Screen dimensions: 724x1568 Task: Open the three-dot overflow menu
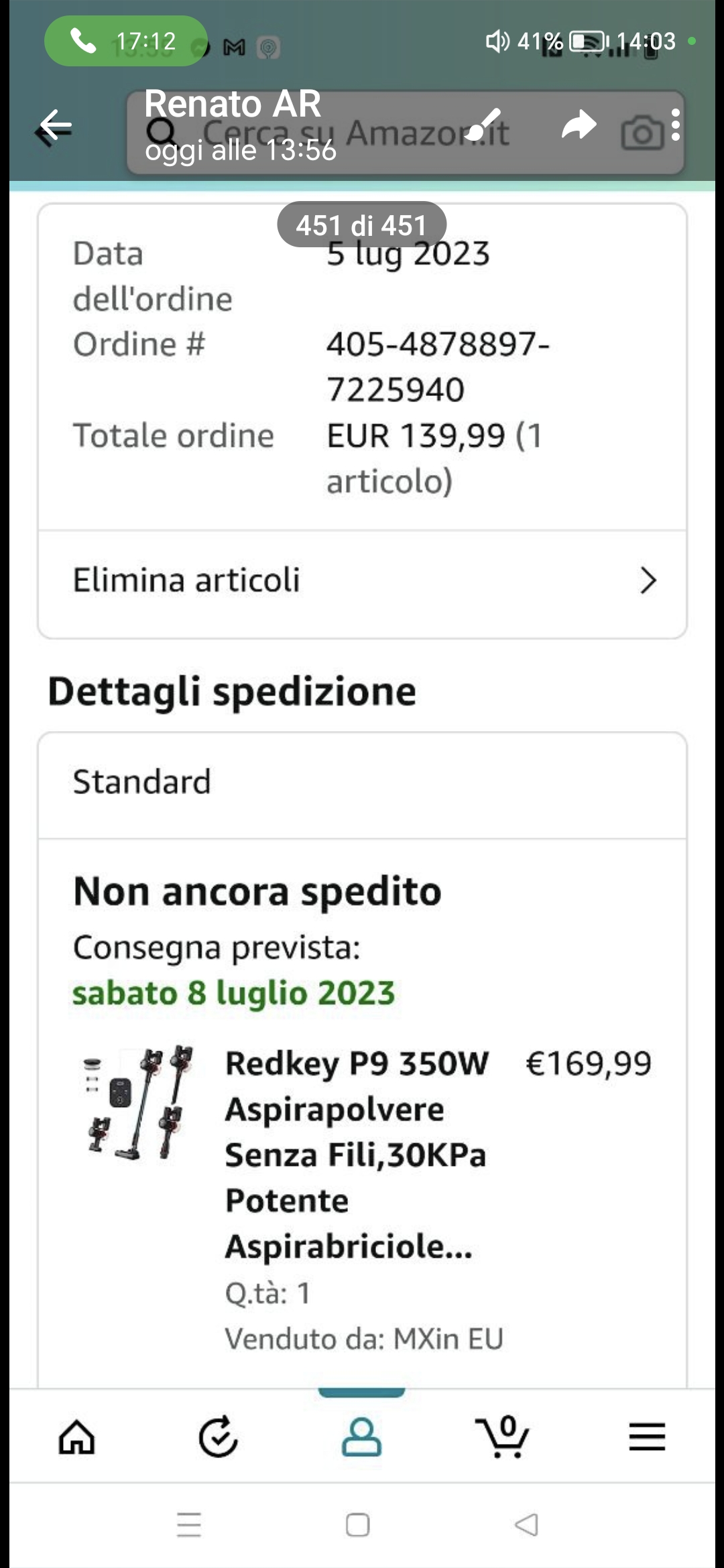click(675, 125)
